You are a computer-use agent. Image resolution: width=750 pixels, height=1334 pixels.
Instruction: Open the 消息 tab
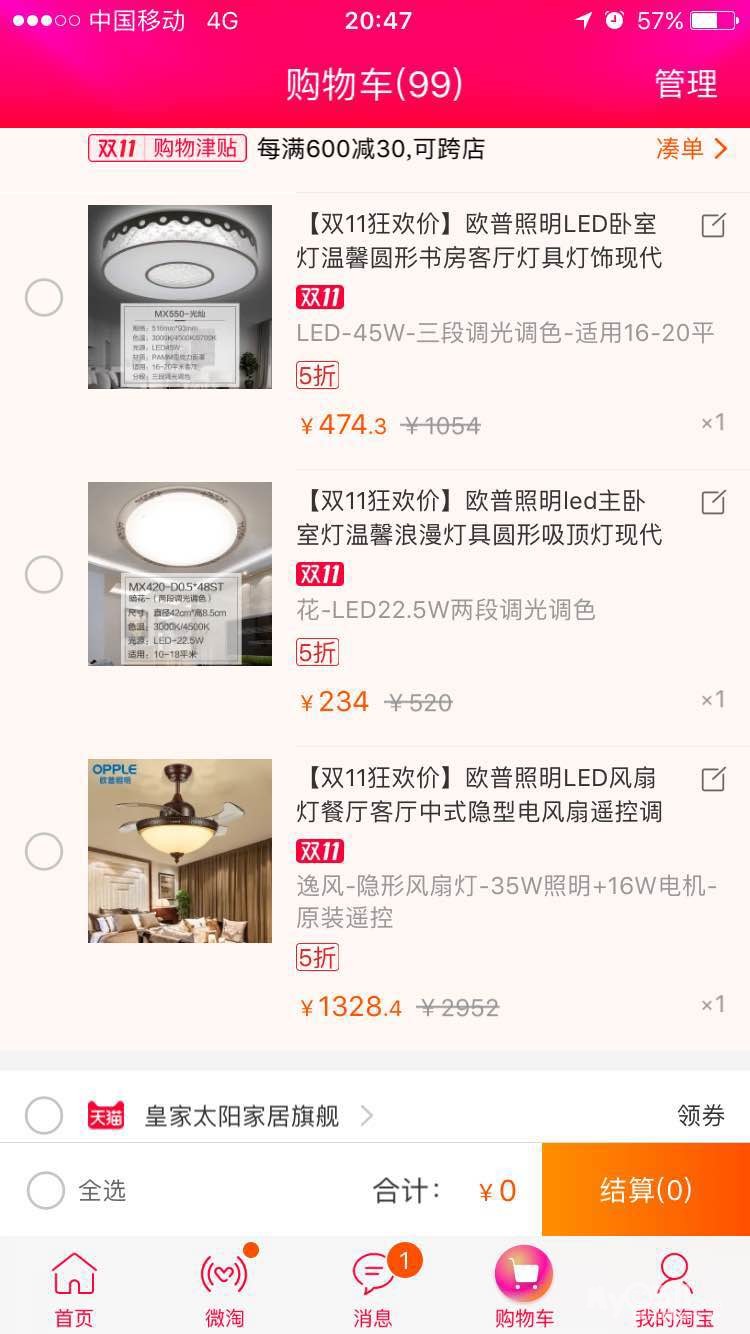pyautogui.click(x=373, y=1288)
